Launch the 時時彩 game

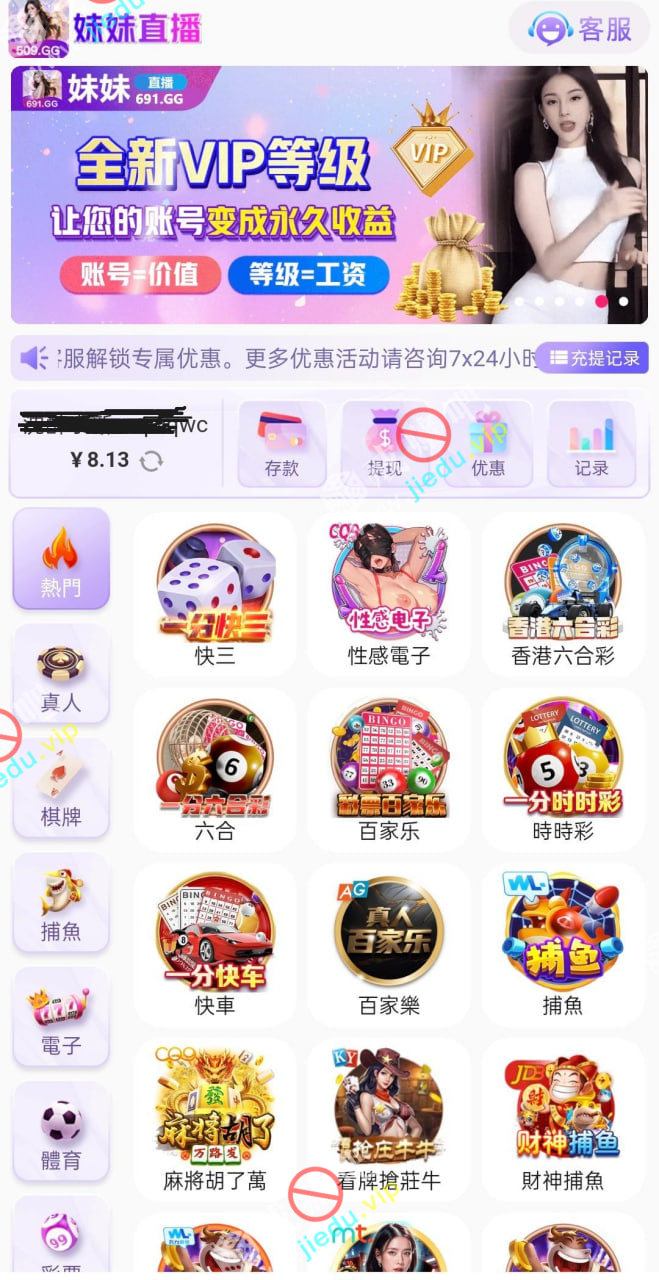pyautogui.click(x=563, y=770)
